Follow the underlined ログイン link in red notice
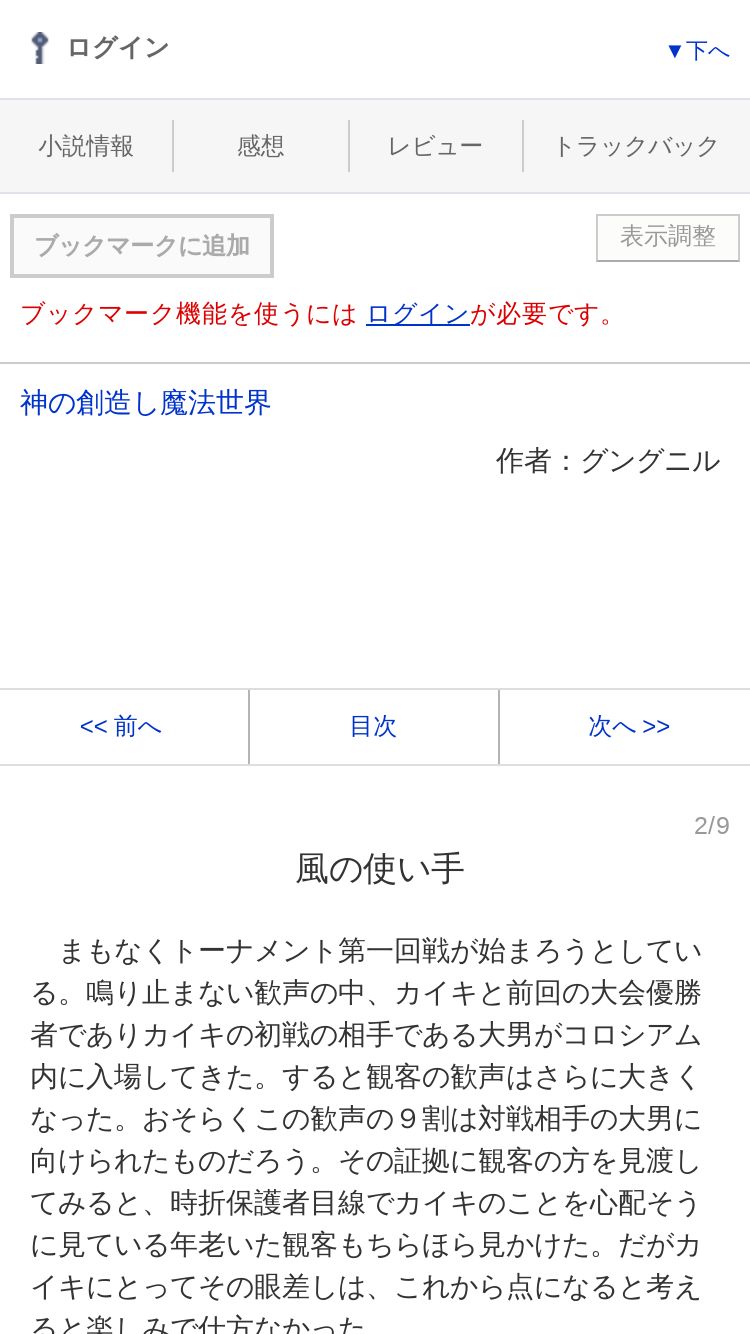 click(x=418, y=314)
